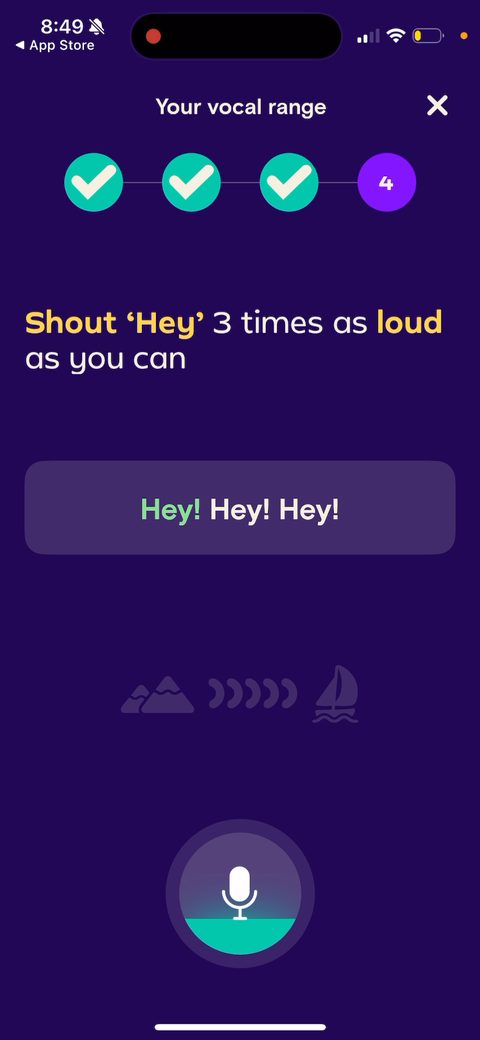Close the vocal range test
This screenshot has width=480, height=1040.
(438, 105)
